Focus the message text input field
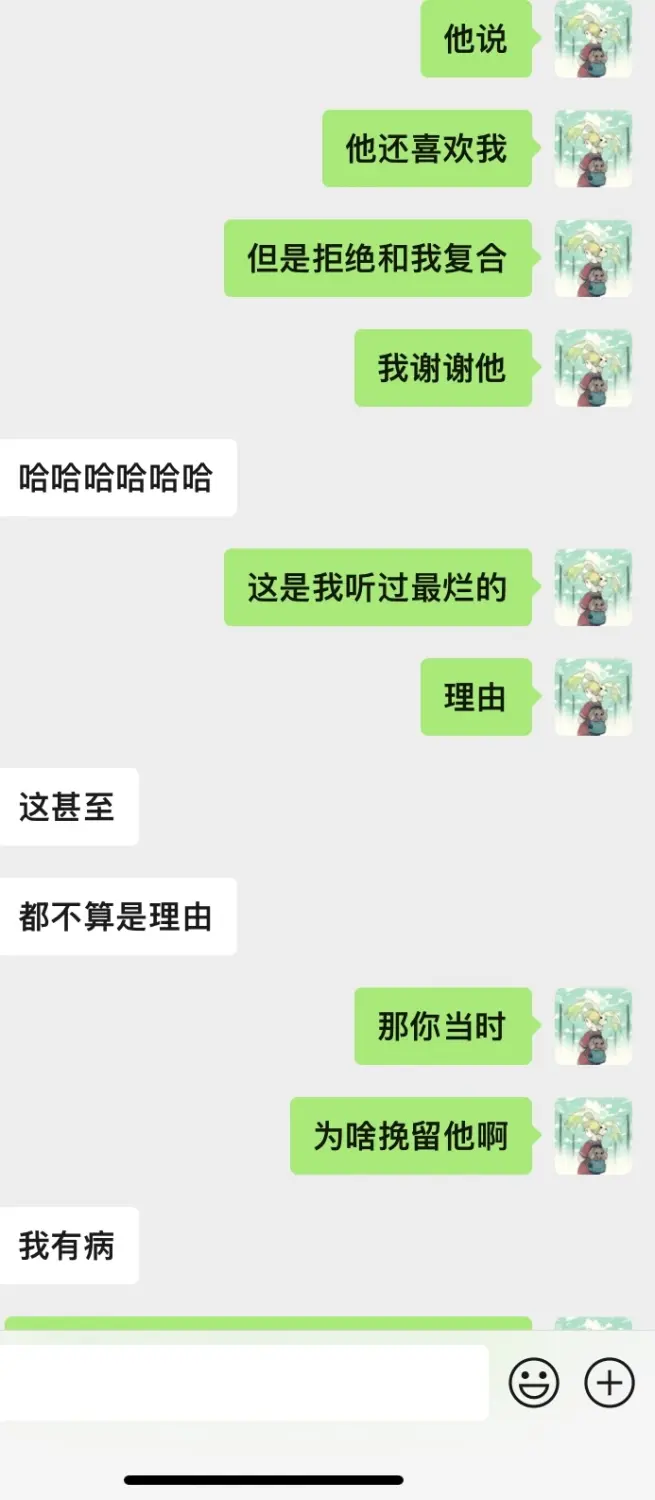 coord(244,1383)
